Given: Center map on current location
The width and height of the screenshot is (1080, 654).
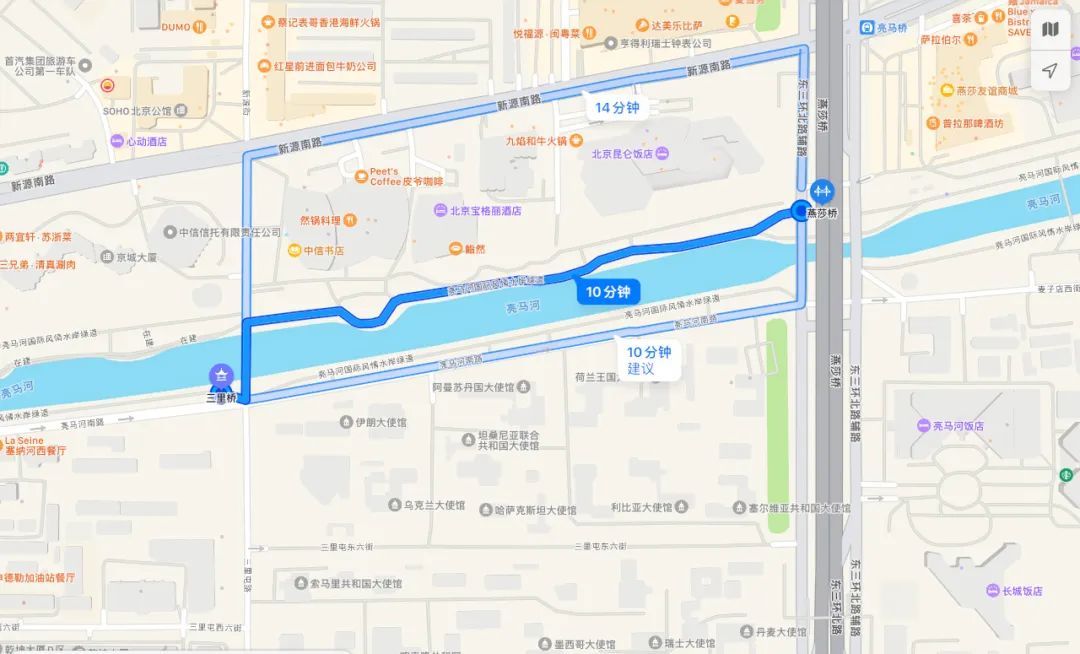Looking at the screenshot, I should [1049, 70].
